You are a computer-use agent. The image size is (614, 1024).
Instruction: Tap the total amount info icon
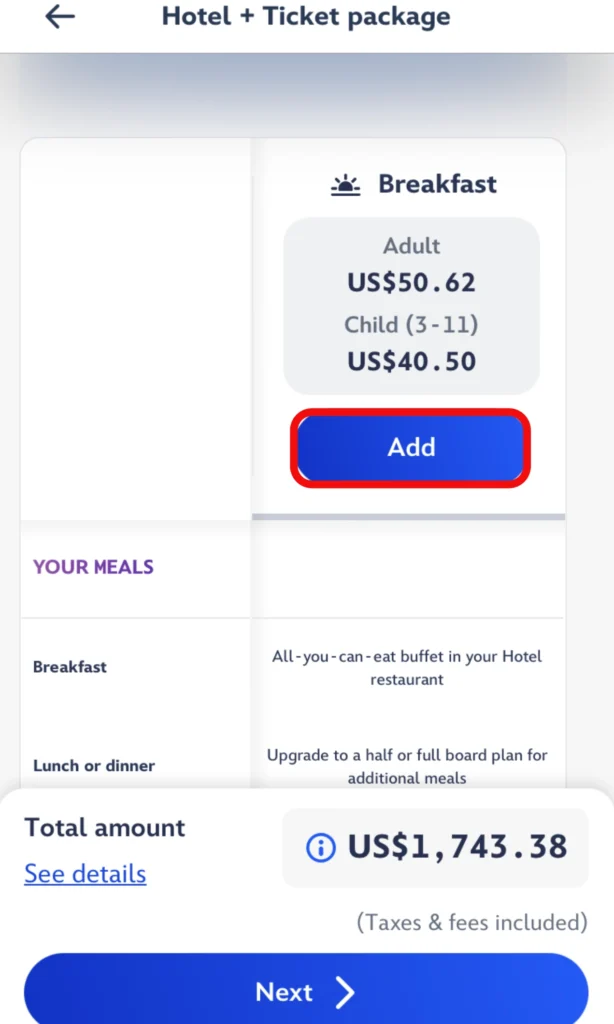tap(321, 848)
